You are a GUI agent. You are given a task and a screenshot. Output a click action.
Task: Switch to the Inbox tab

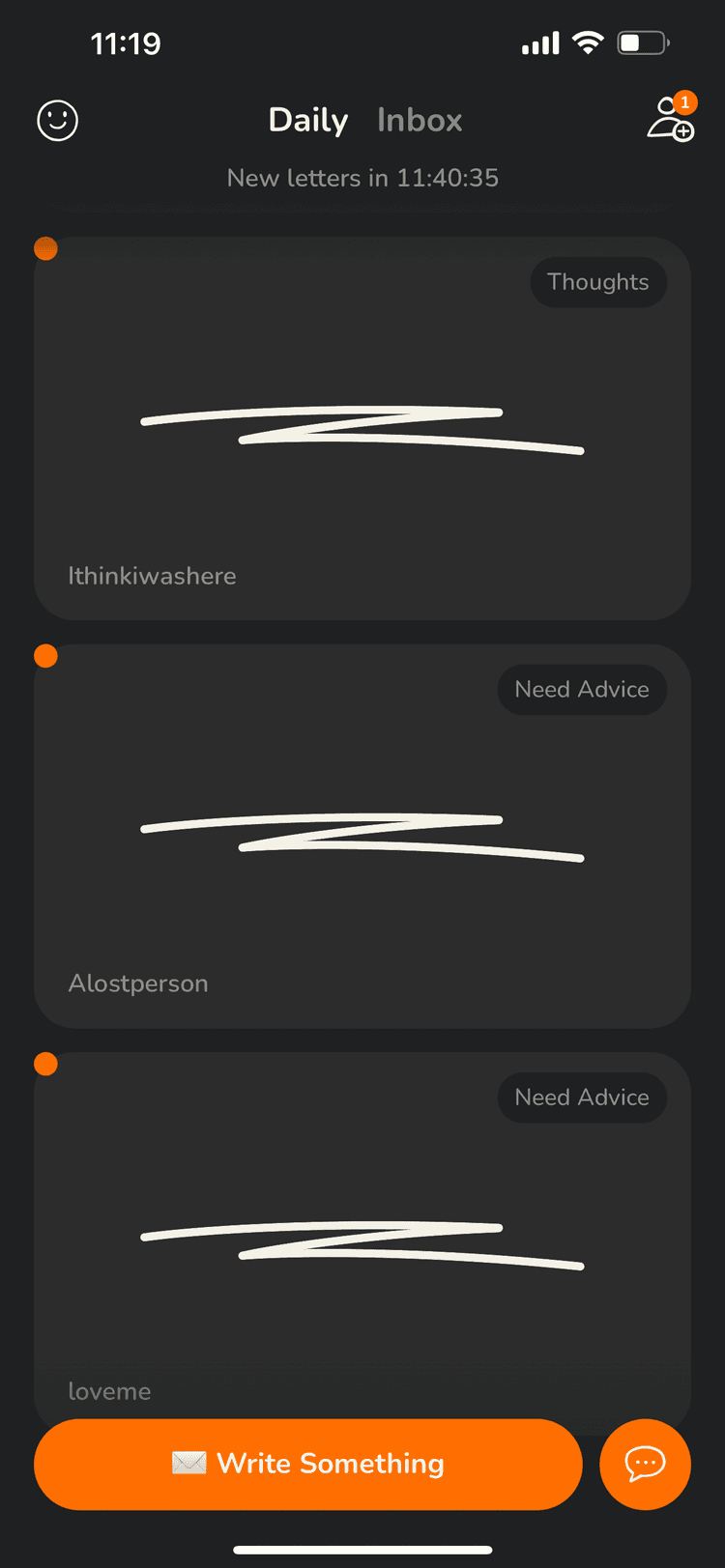pos(420,120)
